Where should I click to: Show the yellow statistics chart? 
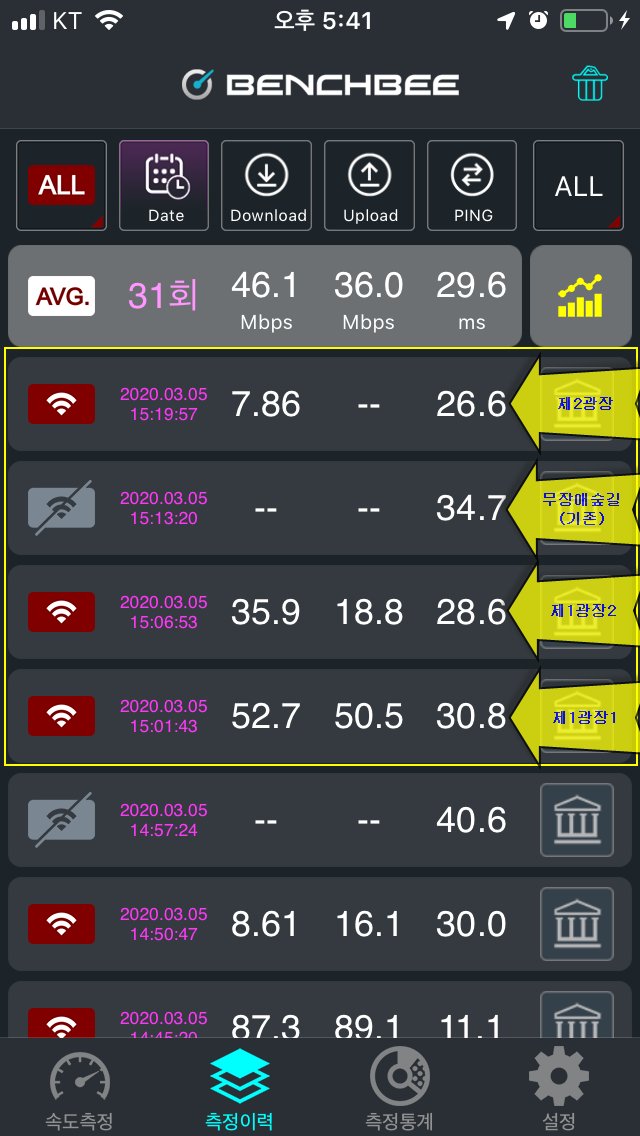(581, 296)
